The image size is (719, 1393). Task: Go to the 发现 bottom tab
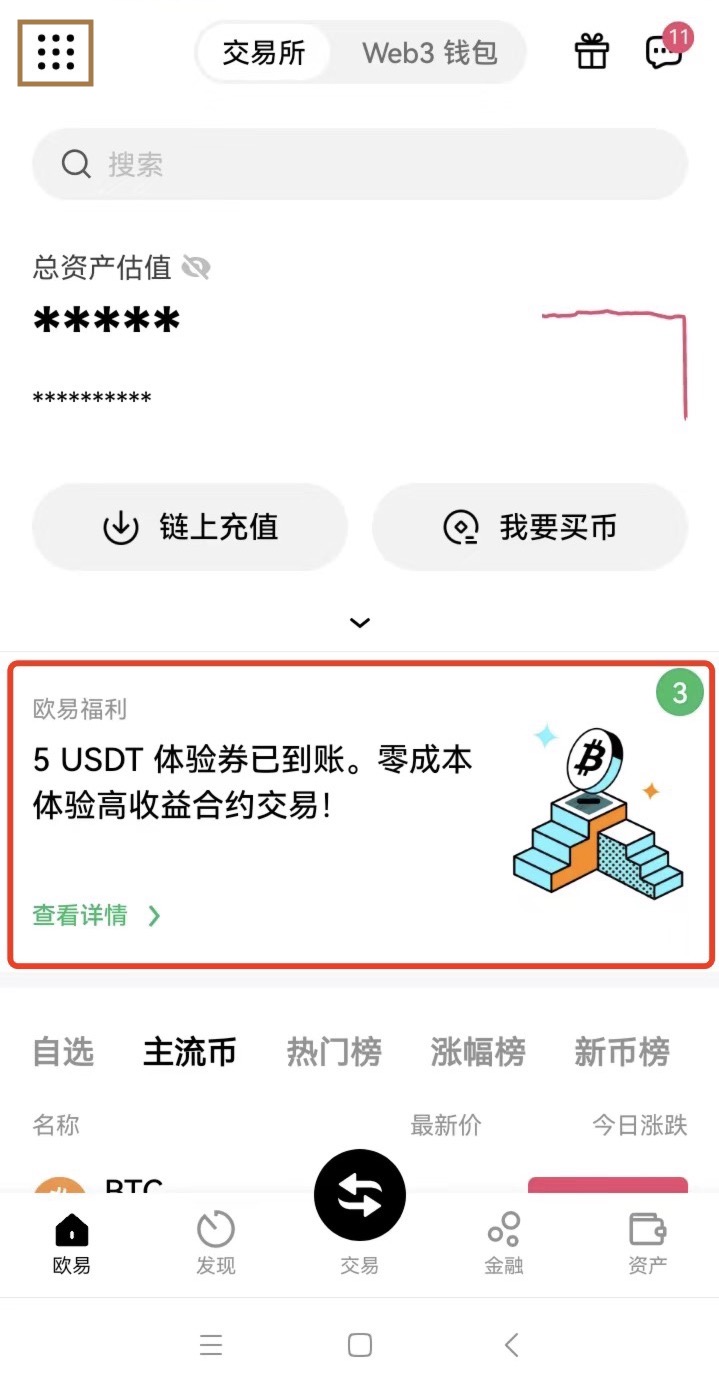pos(216,1243)
